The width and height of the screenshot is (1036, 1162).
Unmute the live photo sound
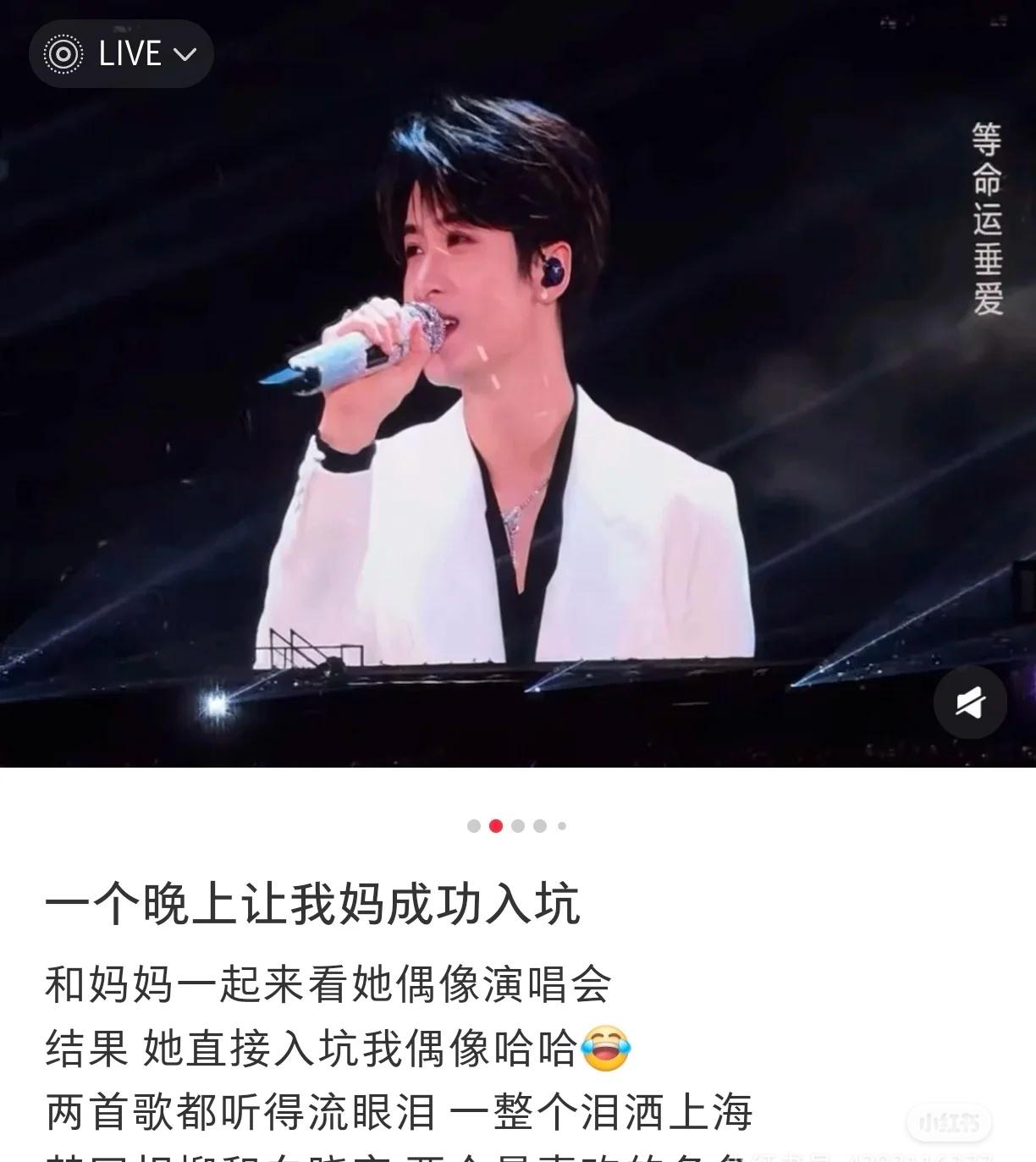tap(970, 702)
